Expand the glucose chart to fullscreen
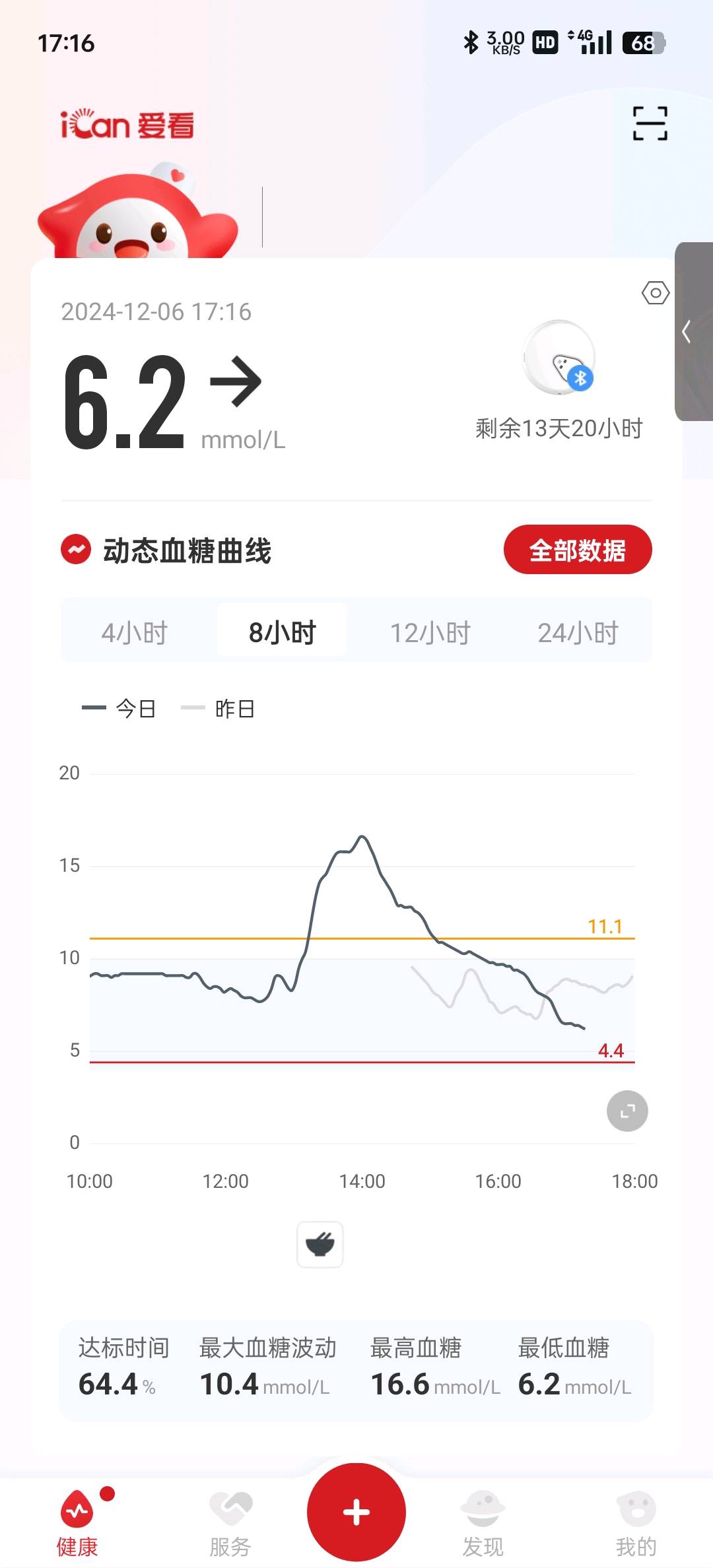Screen dimensions: 713x1568 tap(627, 1111)
